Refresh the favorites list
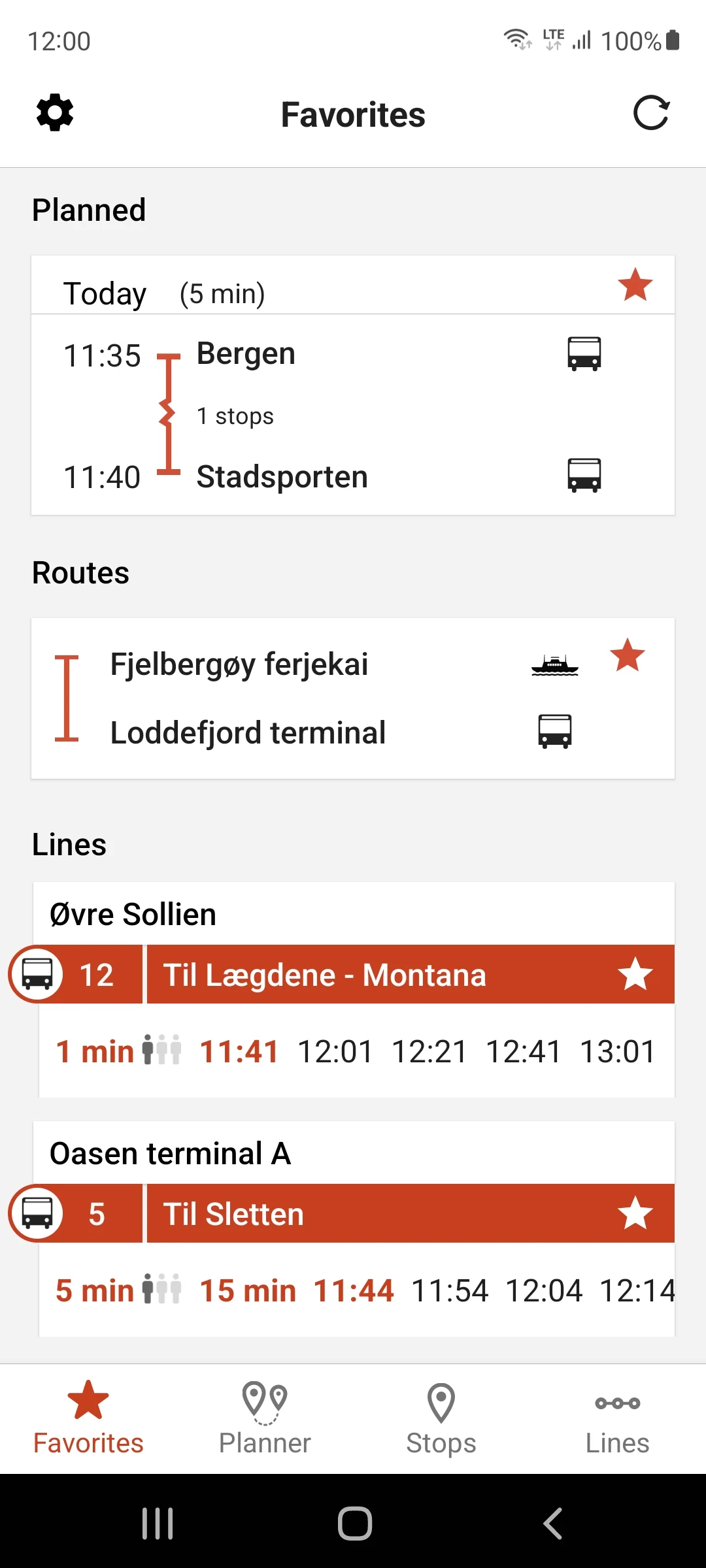The width and height of the screenshot is (706, 1568). (651, 113)
